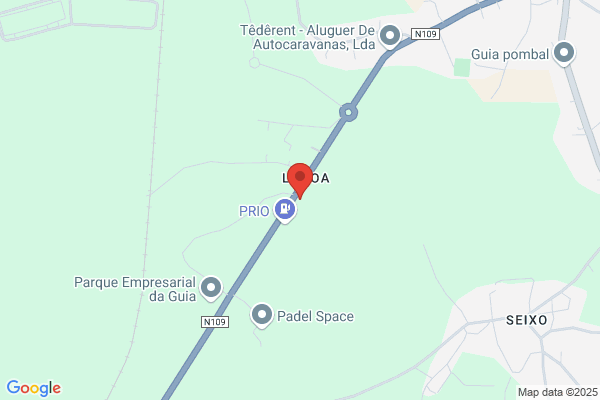Open the Parque Empresarial da Guia marker
The width and height of the screenshot is (600, 400).
[x=211, y=288]
